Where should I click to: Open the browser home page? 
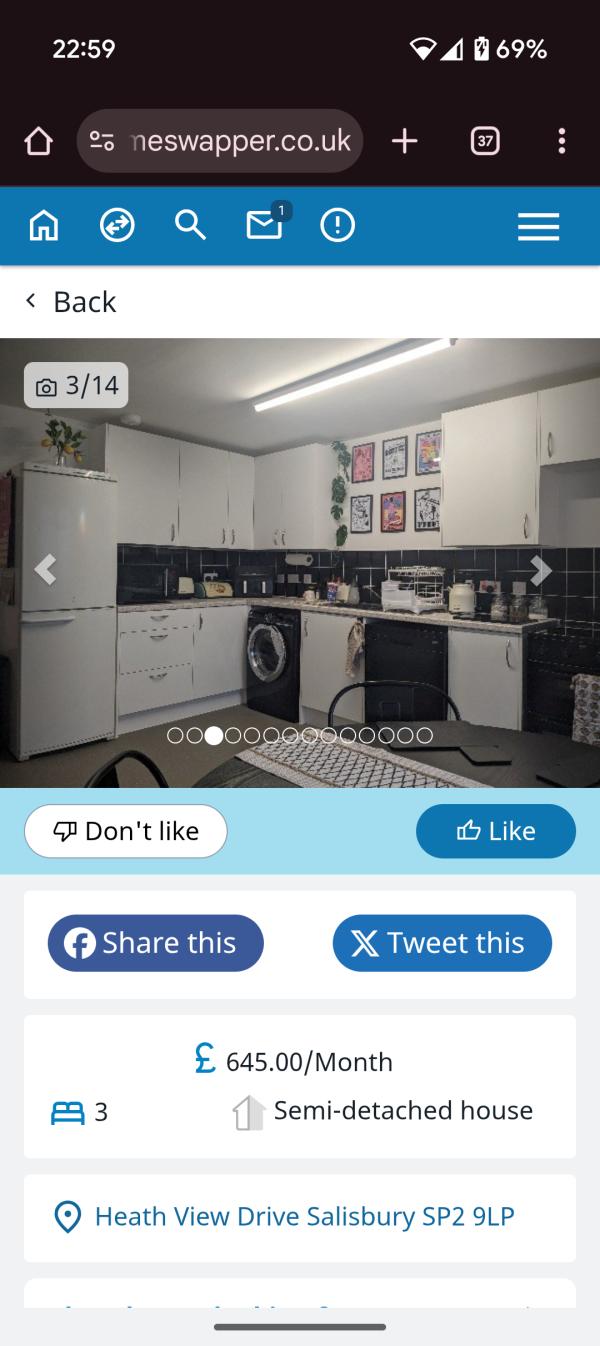pyautogui.click(x=38, y=141)
